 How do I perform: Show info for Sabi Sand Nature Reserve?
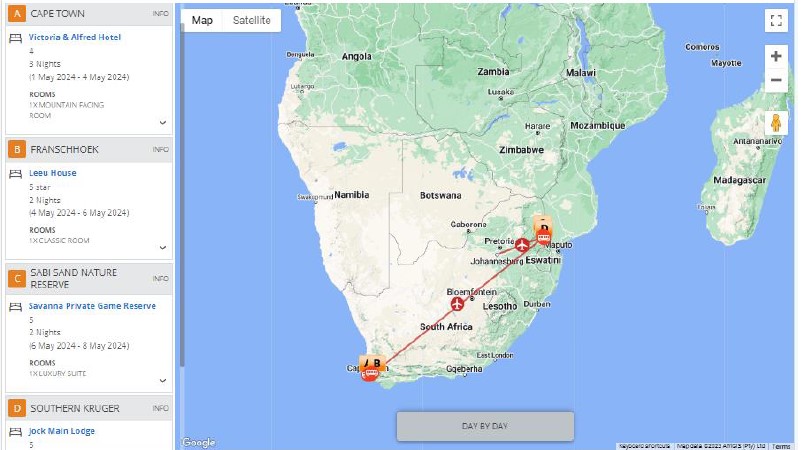[160, 278]
